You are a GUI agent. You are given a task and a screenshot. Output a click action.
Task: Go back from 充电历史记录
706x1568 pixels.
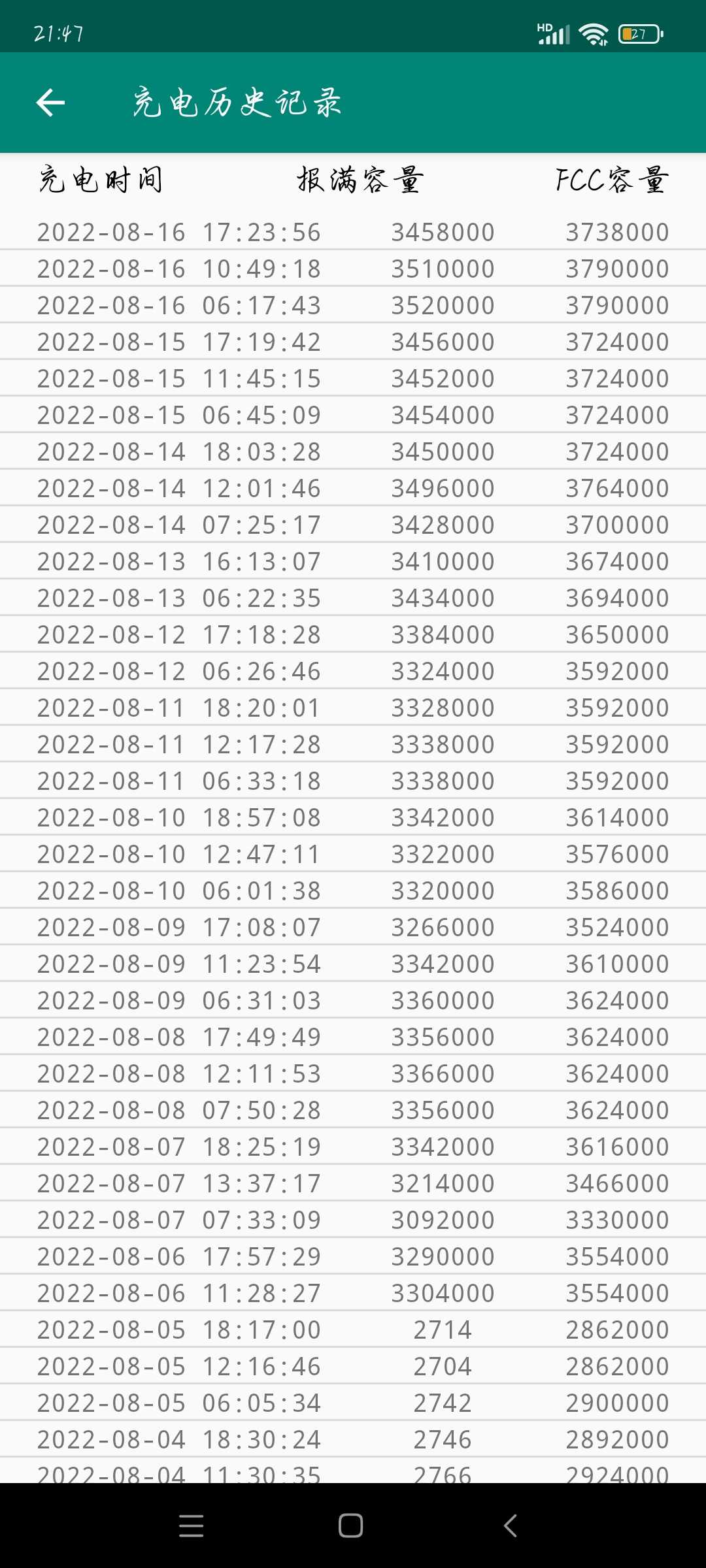point(50,103)
